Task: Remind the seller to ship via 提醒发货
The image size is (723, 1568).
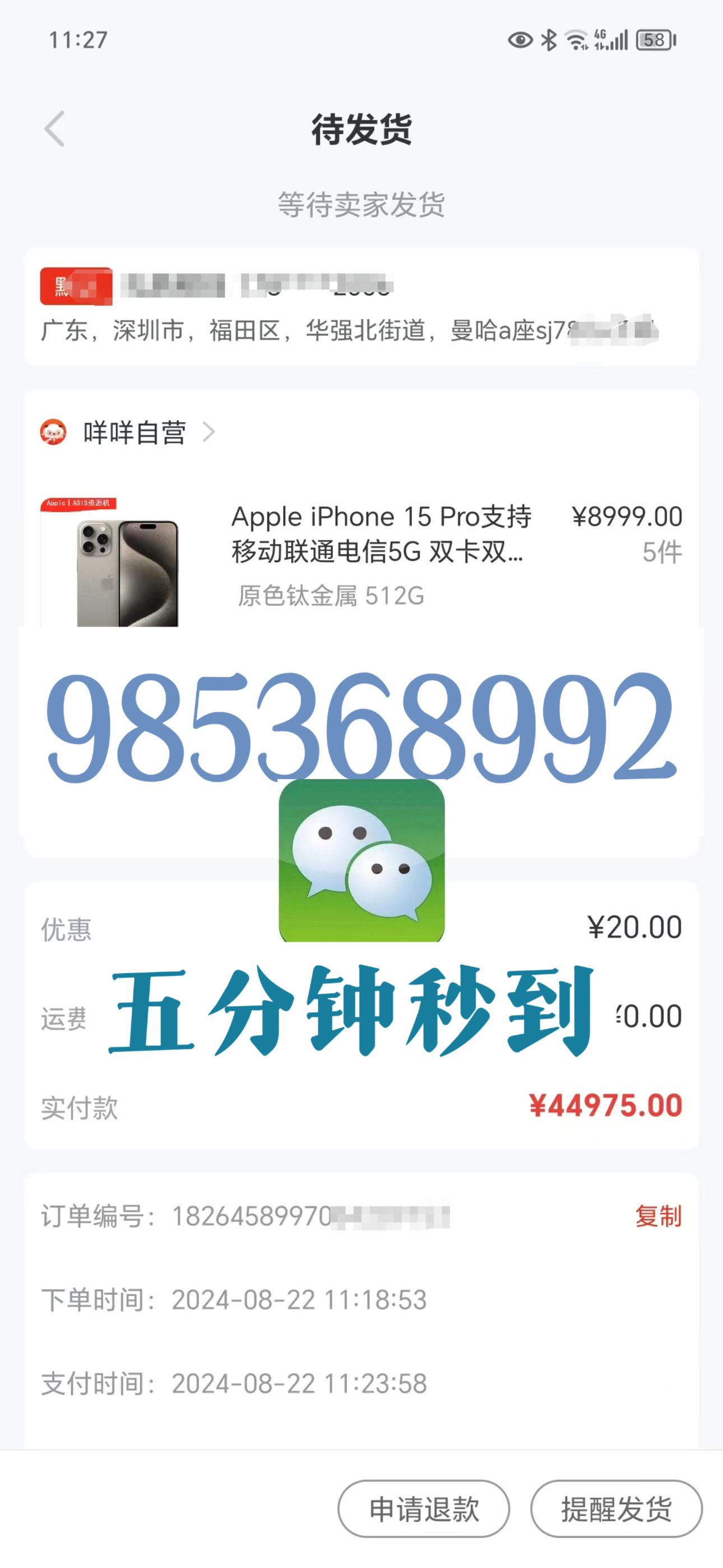Action: 616,1509
